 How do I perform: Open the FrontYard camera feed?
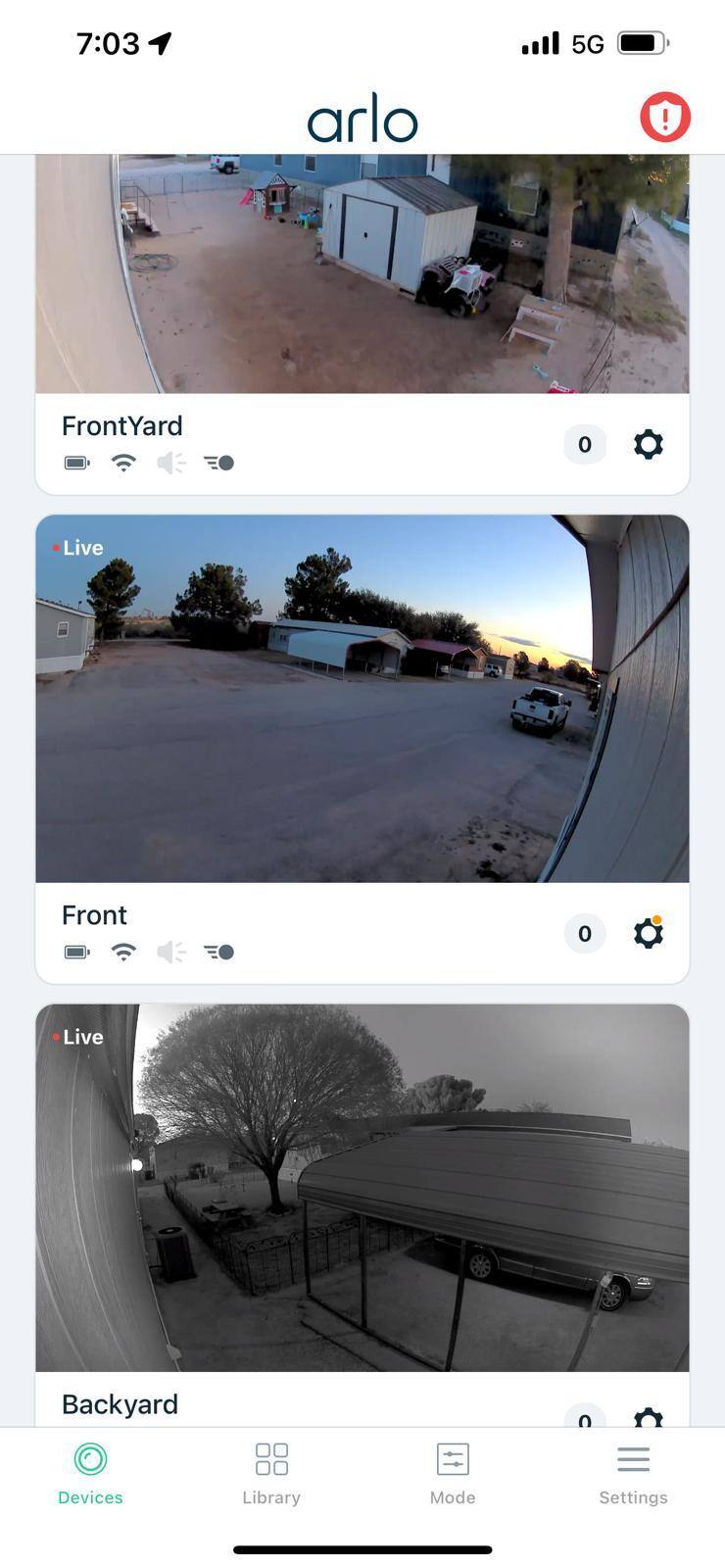pos(362,274)
